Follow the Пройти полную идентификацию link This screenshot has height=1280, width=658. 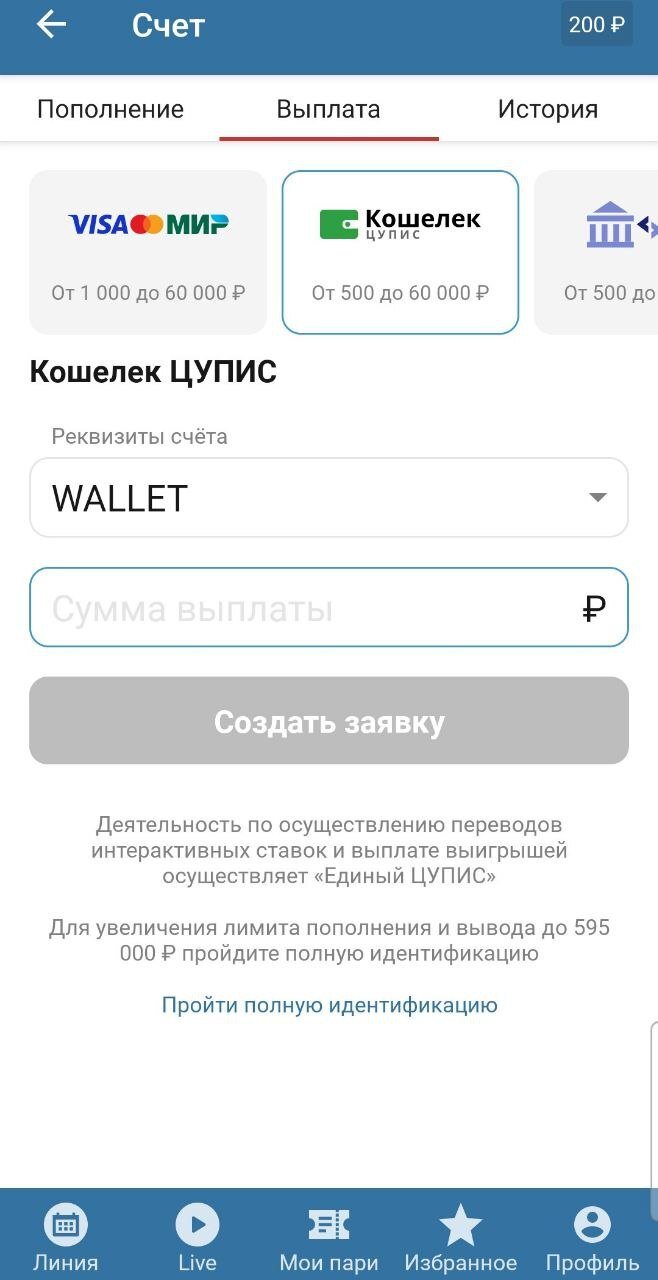(329, 1005)
